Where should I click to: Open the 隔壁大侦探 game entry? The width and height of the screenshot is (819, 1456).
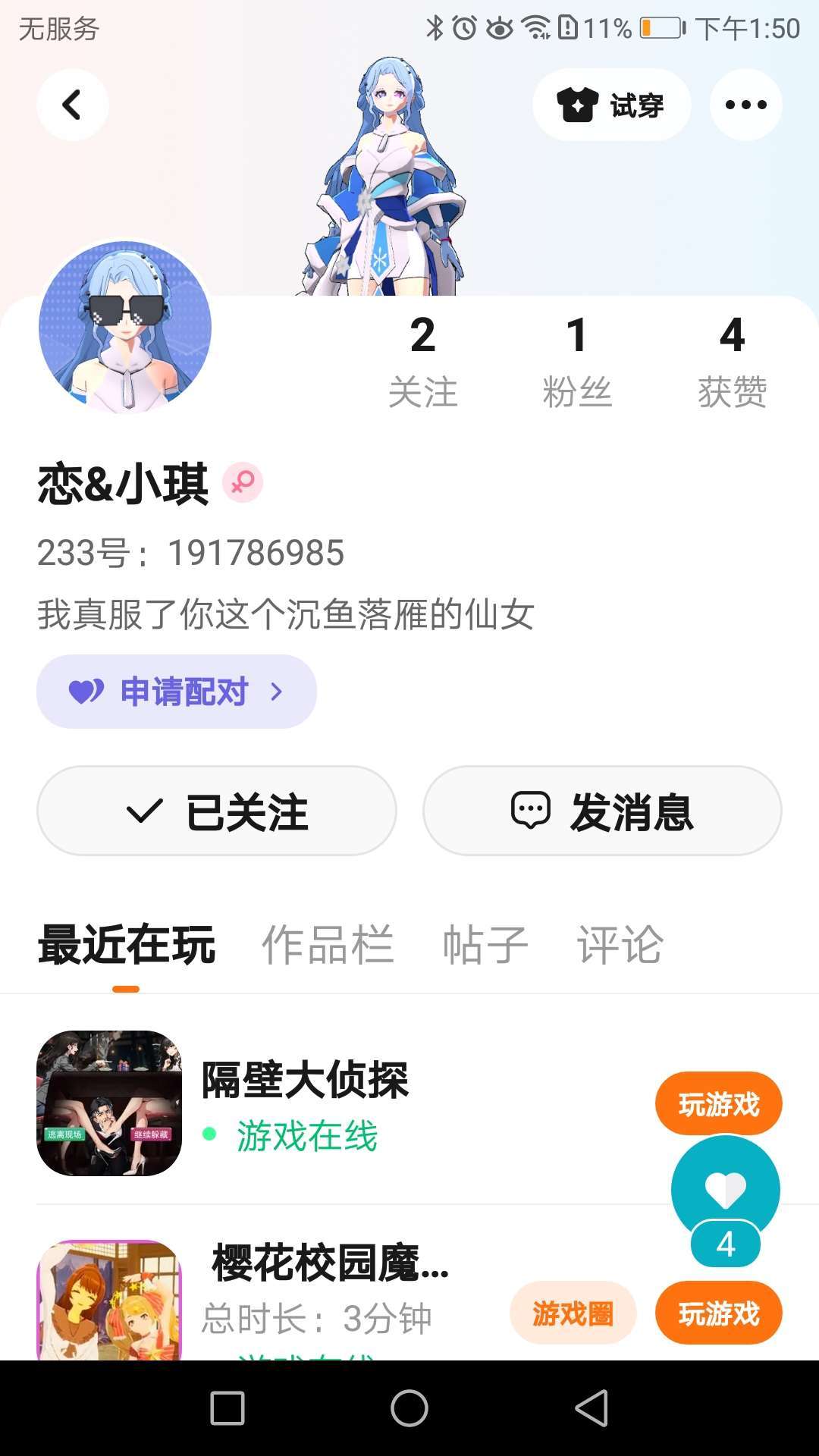(305, 1081)
